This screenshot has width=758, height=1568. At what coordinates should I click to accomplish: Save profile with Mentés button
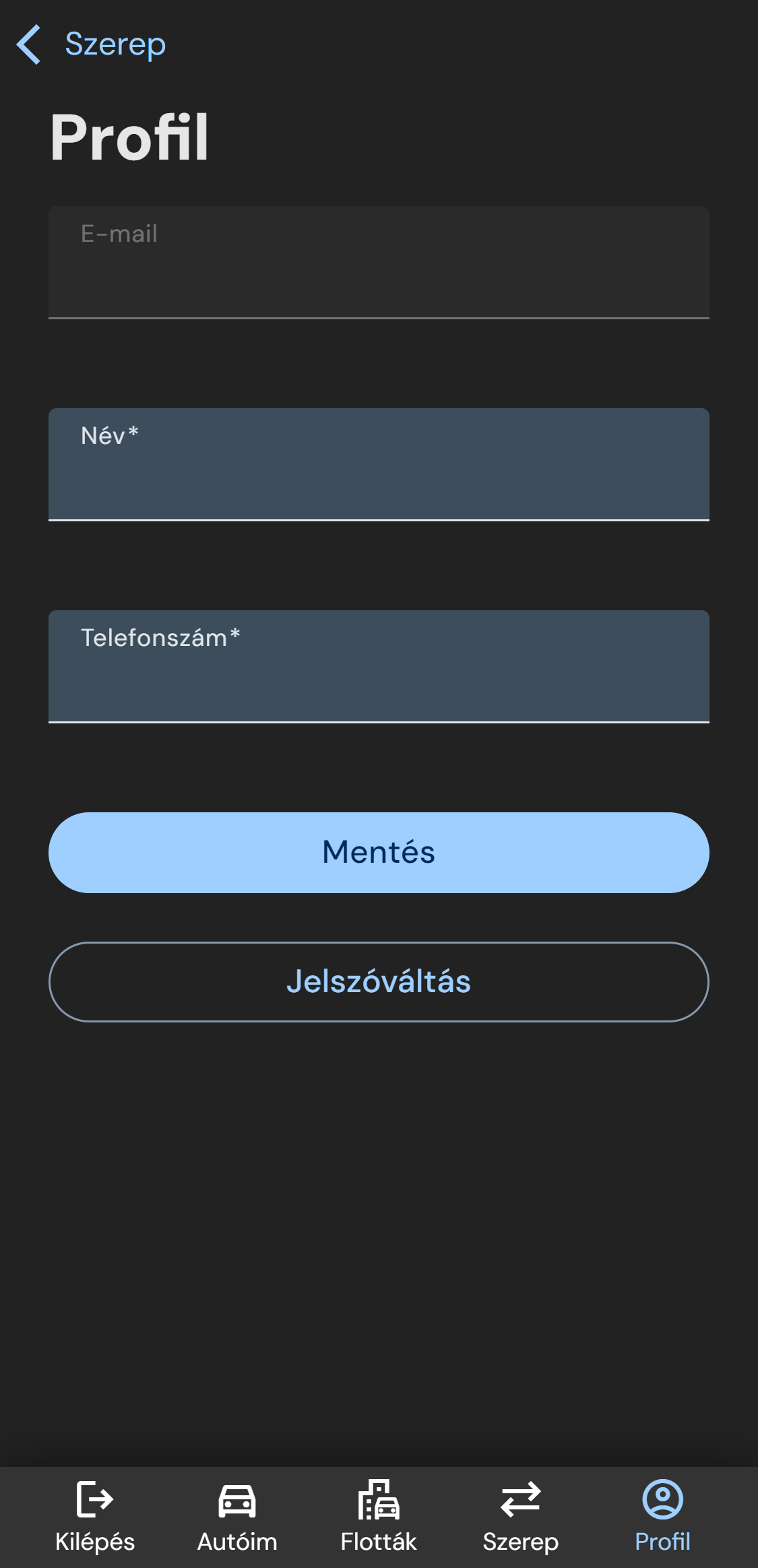coord(379,852)
